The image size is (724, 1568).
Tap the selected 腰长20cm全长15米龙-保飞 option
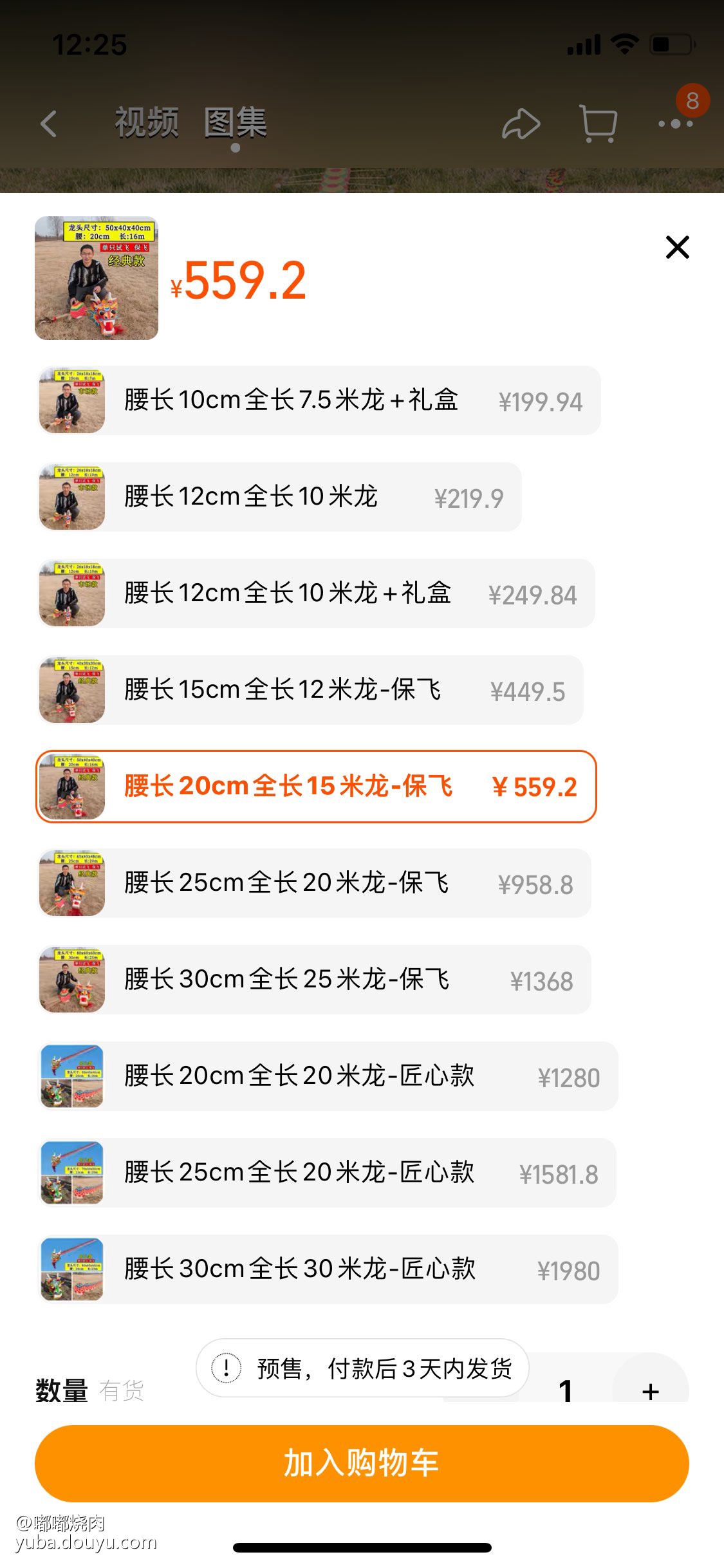tap(316, 787)
